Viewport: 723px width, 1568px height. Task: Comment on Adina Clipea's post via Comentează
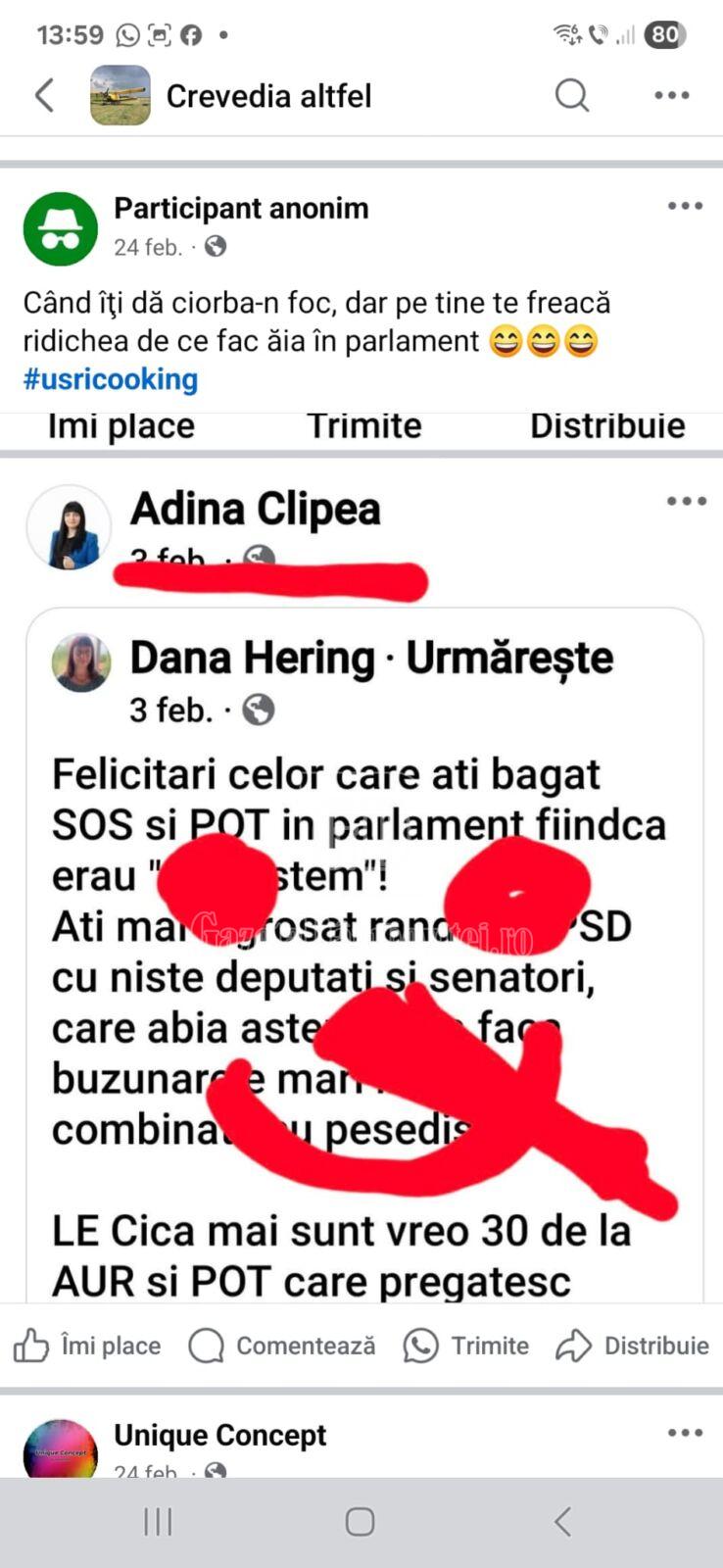click(x=282, y=1346)
